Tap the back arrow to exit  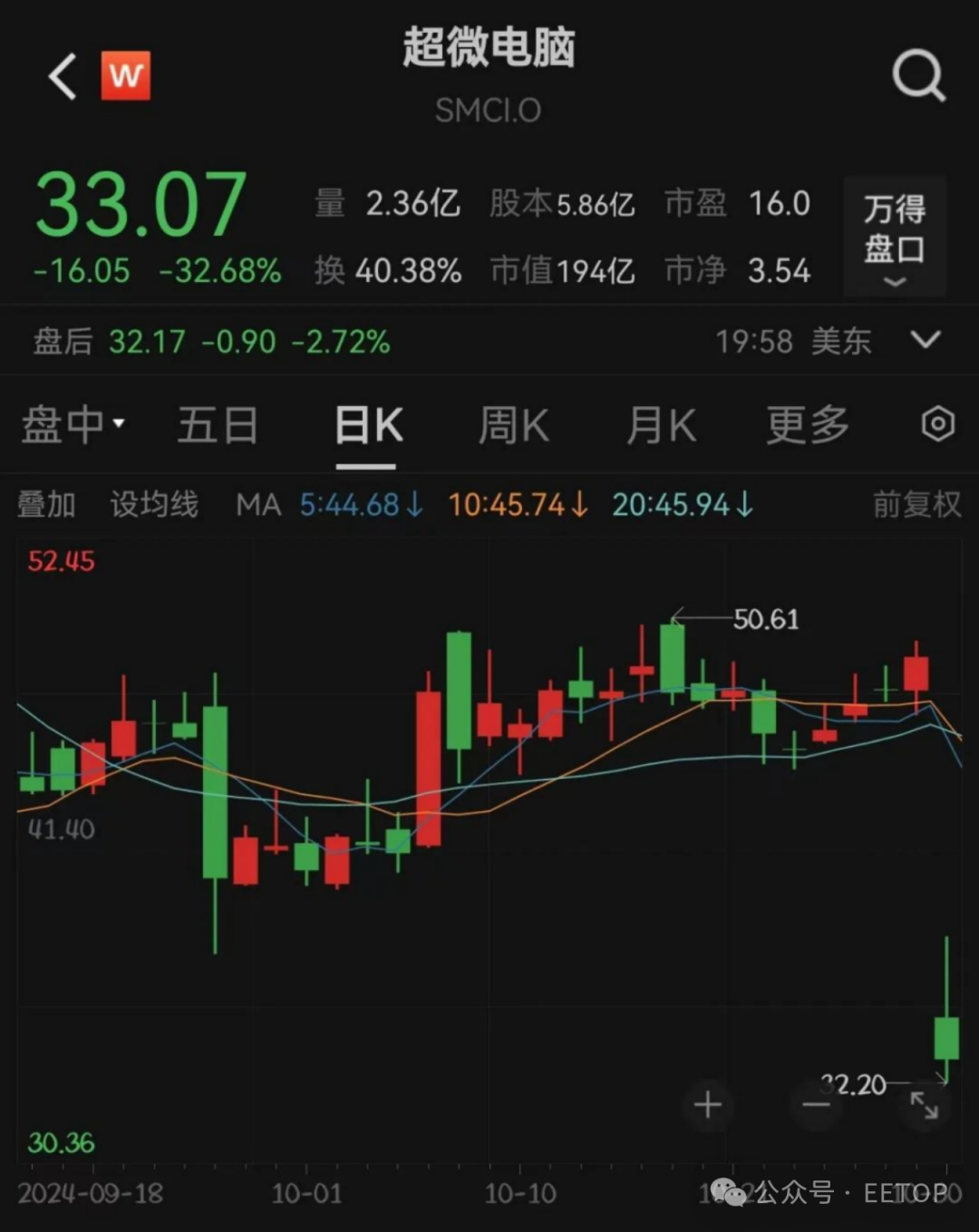pyautogui.click(x=62, y=76)
